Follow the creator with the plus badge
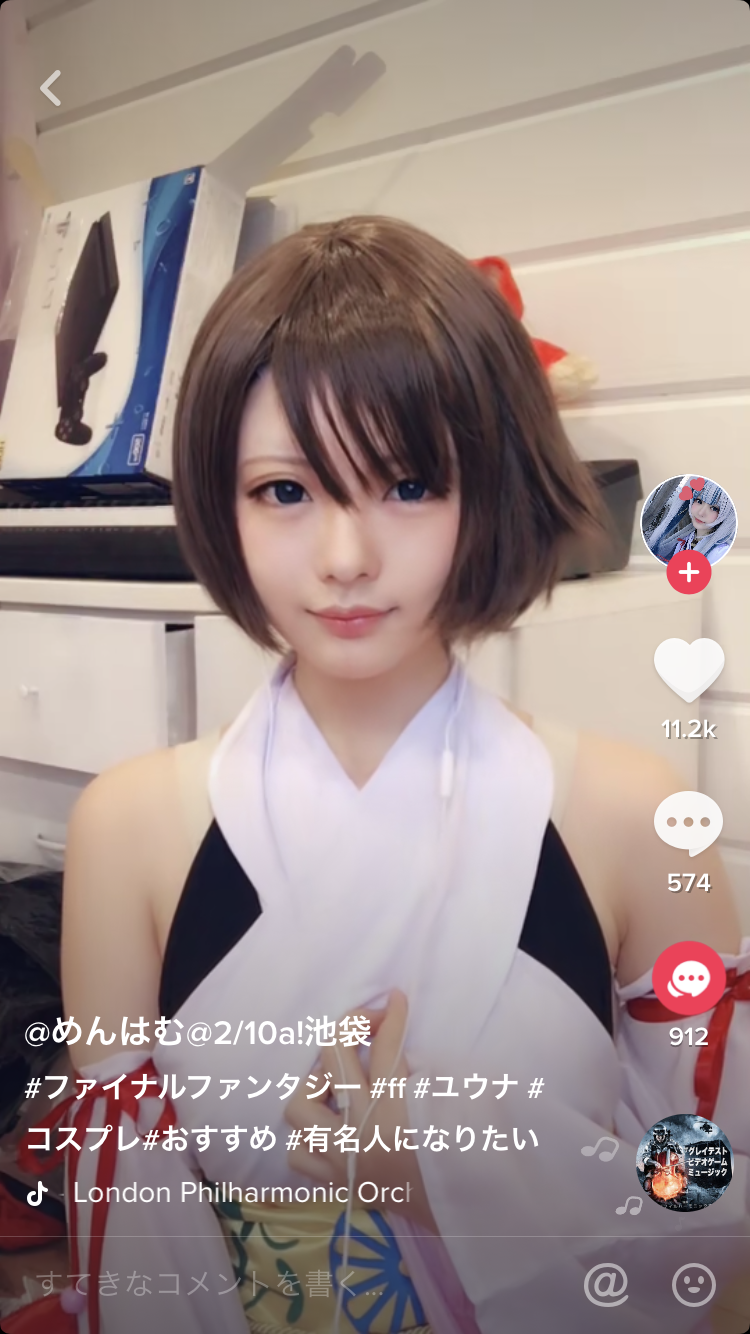 click(688, 574)
